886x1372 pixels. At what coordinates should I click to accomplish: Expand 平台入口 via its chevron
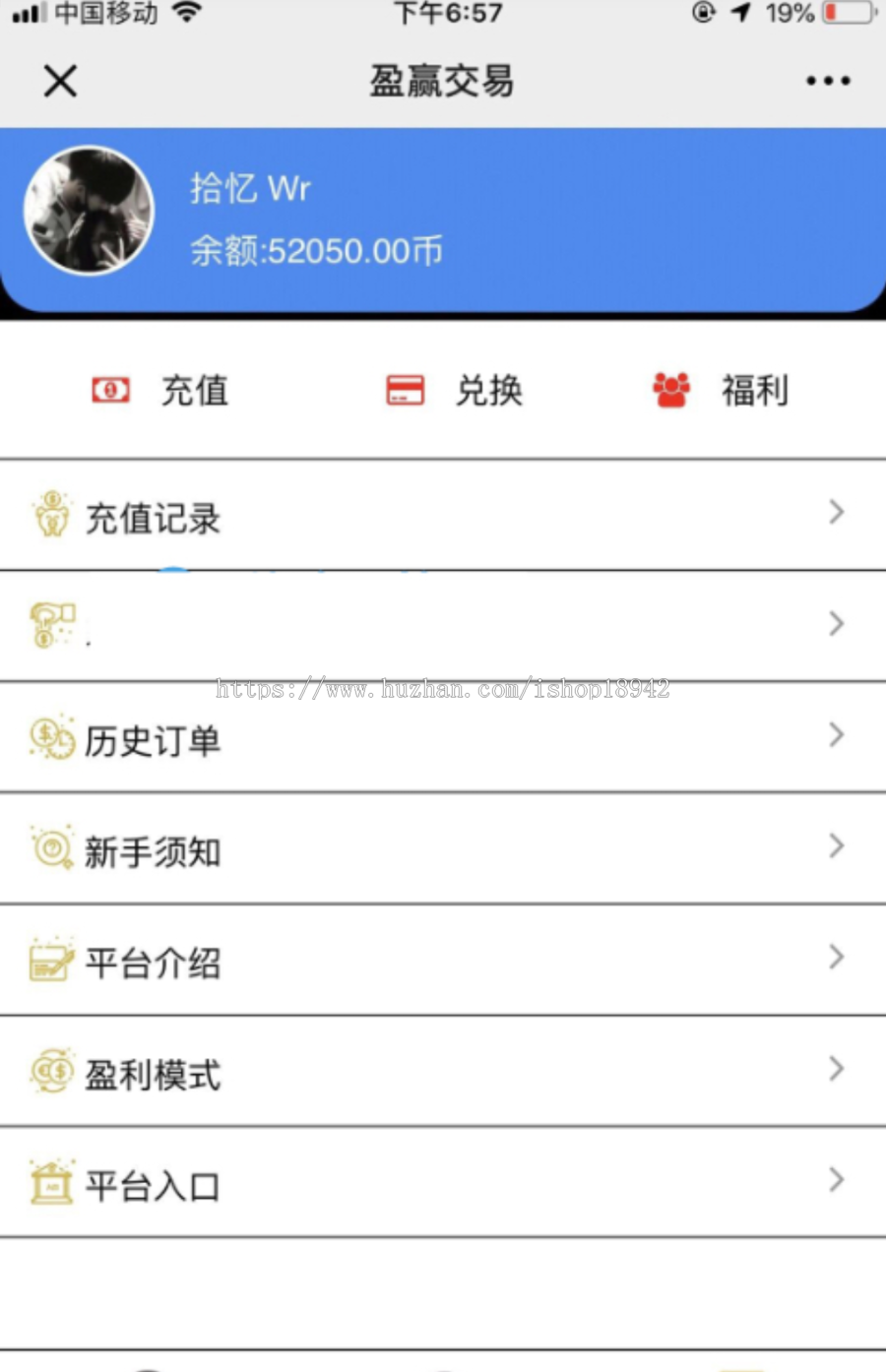(837, 1181)
